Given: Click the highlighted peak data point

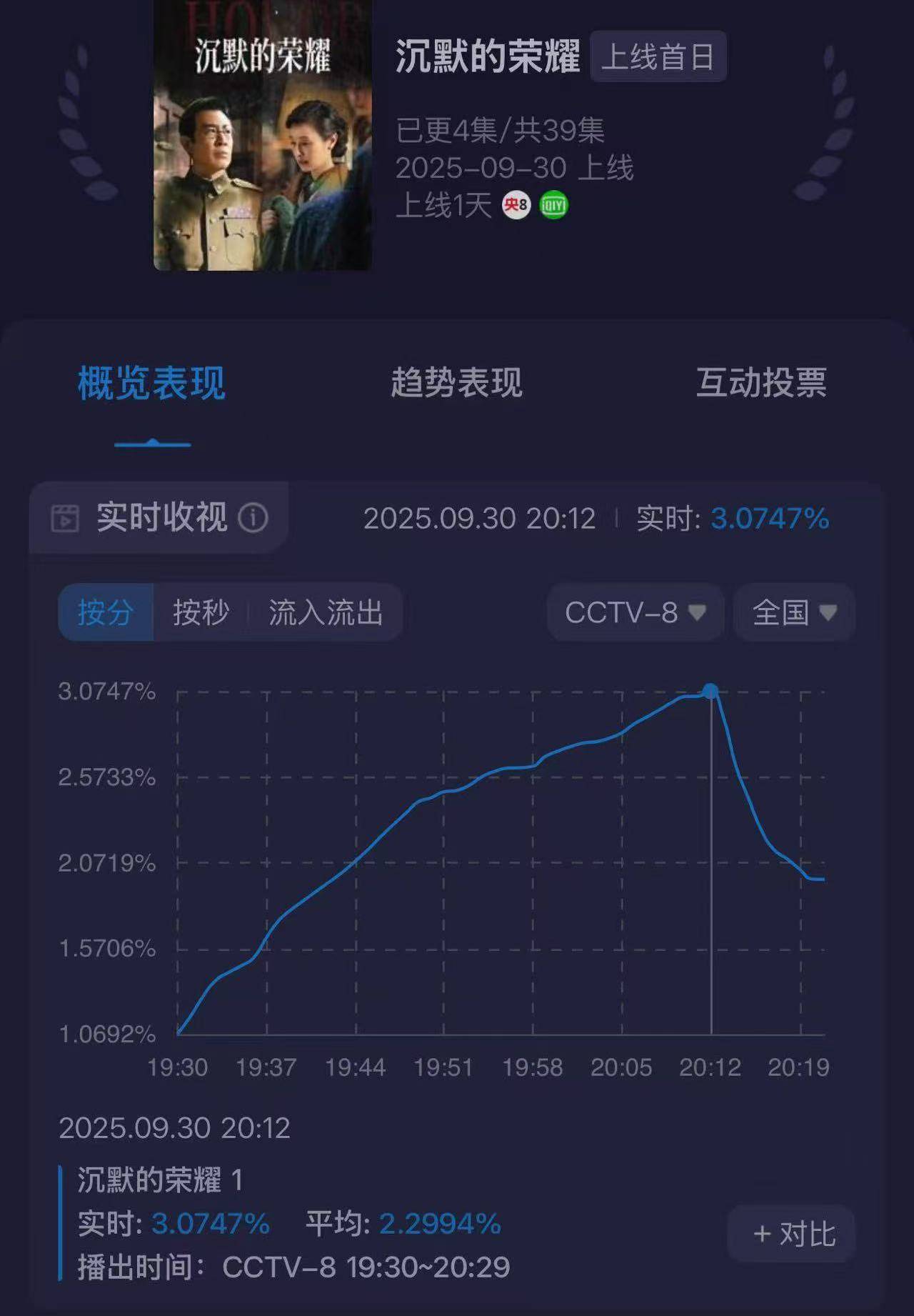Looking at the screenshot, I should click(x=712, y=691).
